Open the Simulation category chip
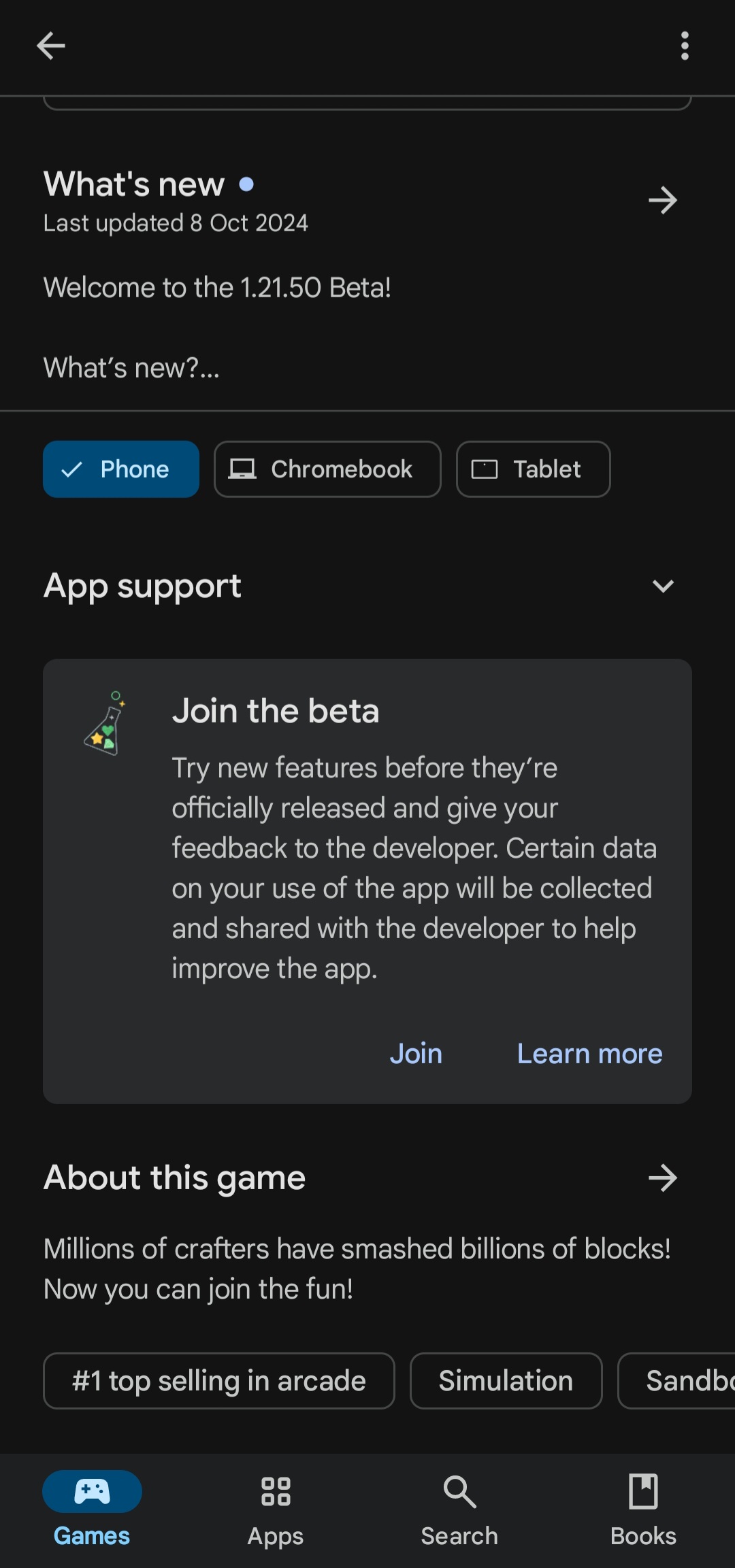Screen dimensions: 735x1568 tap(506, 1381)
